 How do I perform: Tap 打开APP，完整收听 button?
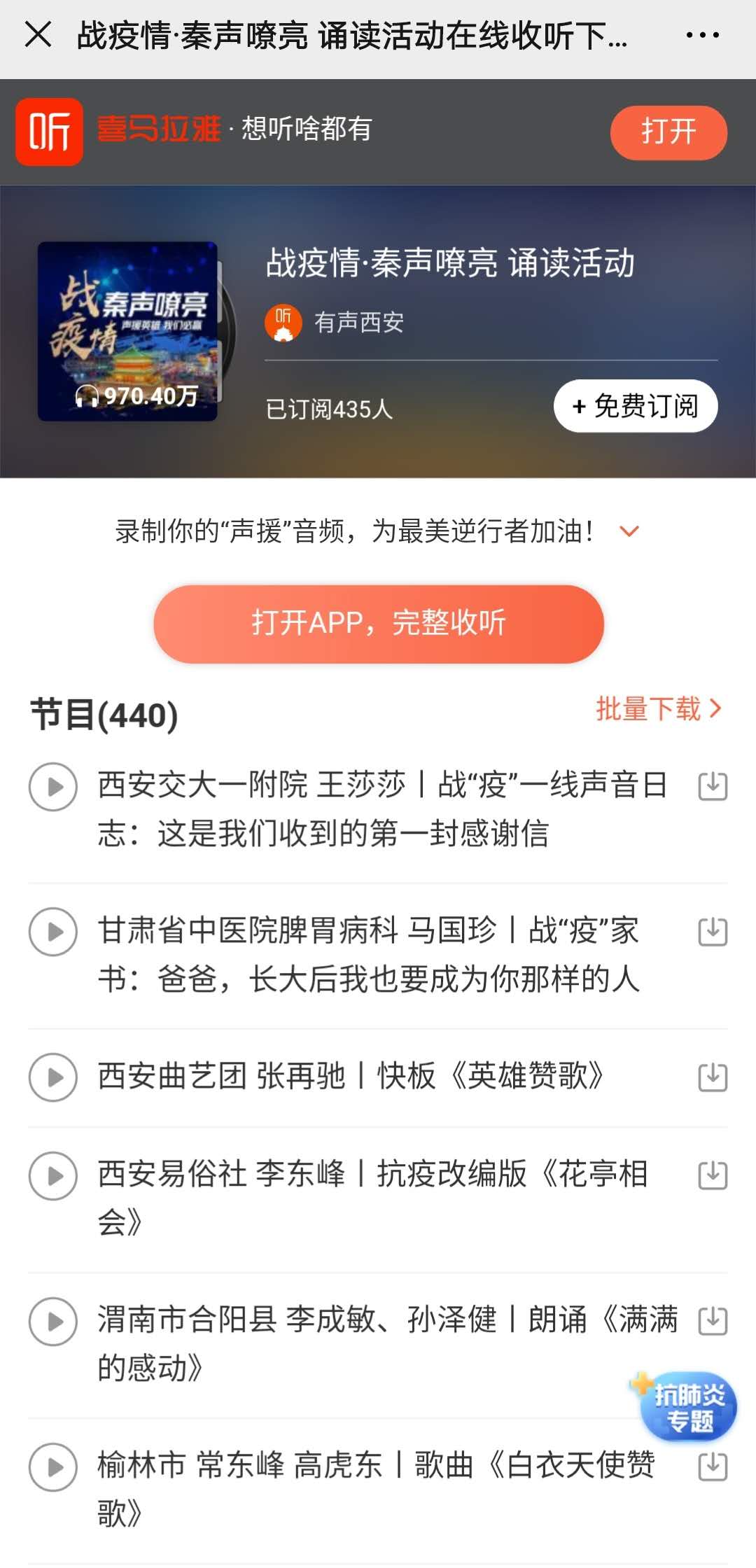point(379,624)
